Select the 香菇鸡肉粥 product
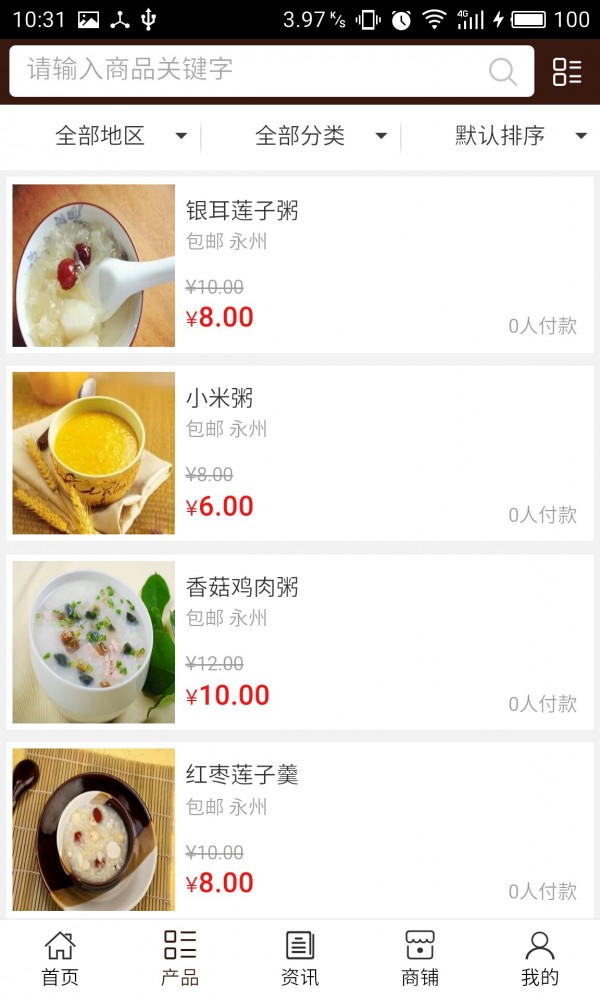600x1000 pixels. [x=300, y=642]
